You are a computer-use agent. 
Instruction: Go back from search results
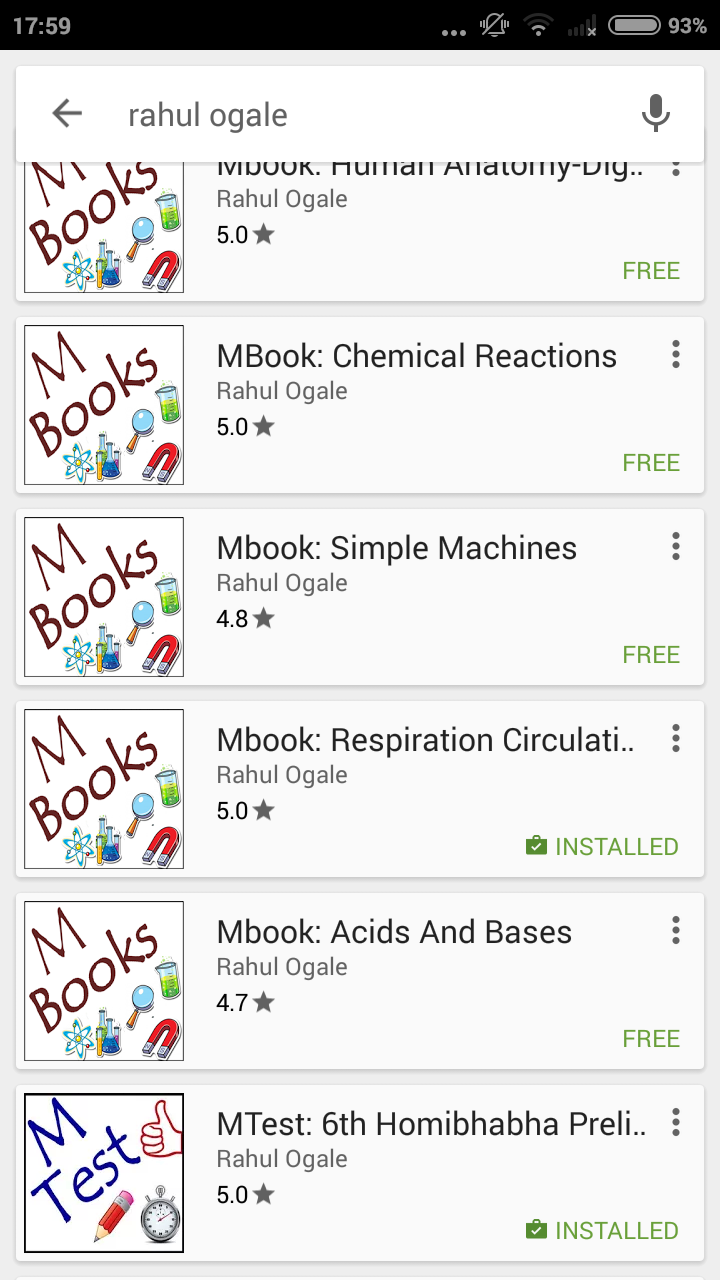coord(67,114)
